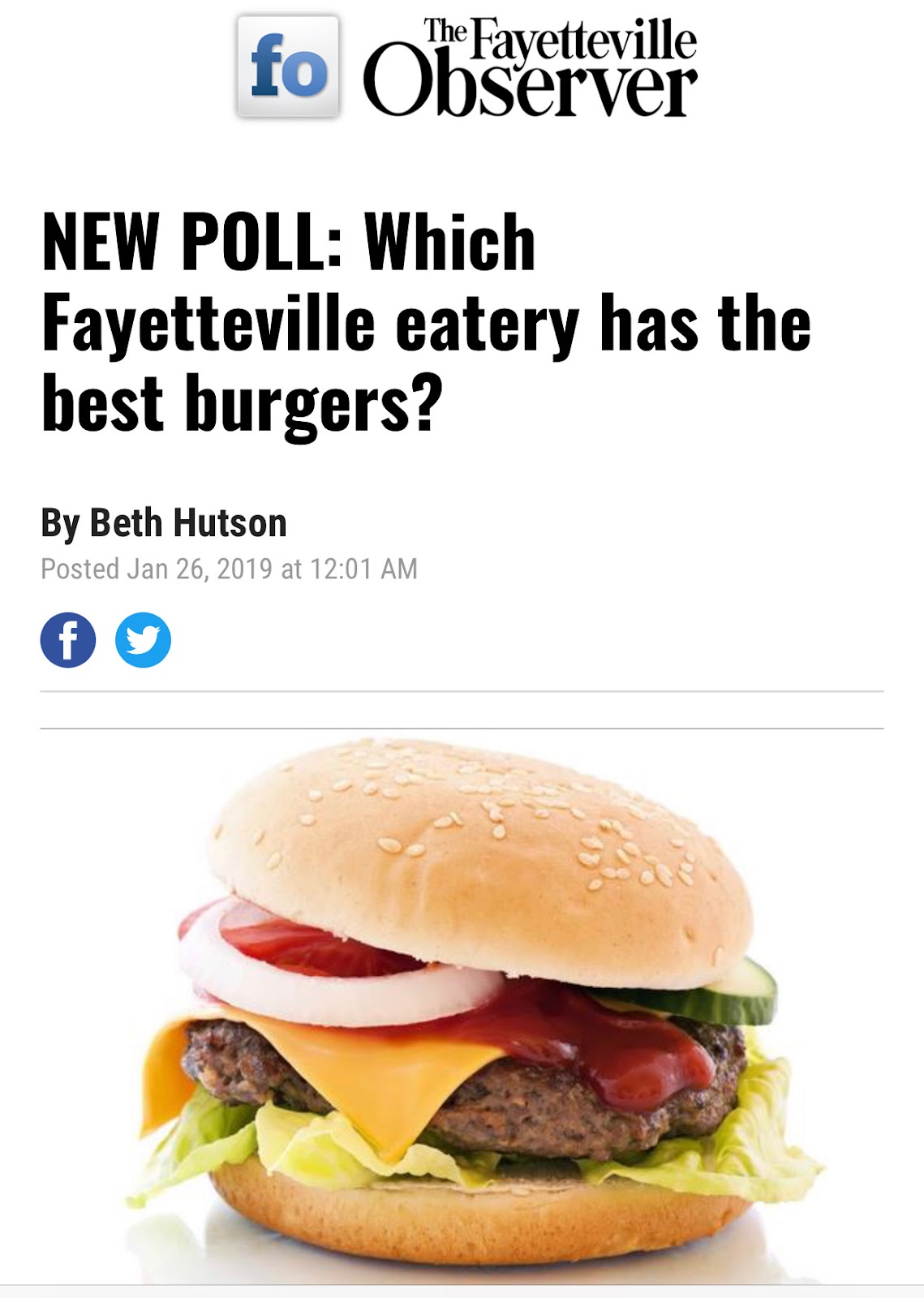Share the article on Twitter

143,640
